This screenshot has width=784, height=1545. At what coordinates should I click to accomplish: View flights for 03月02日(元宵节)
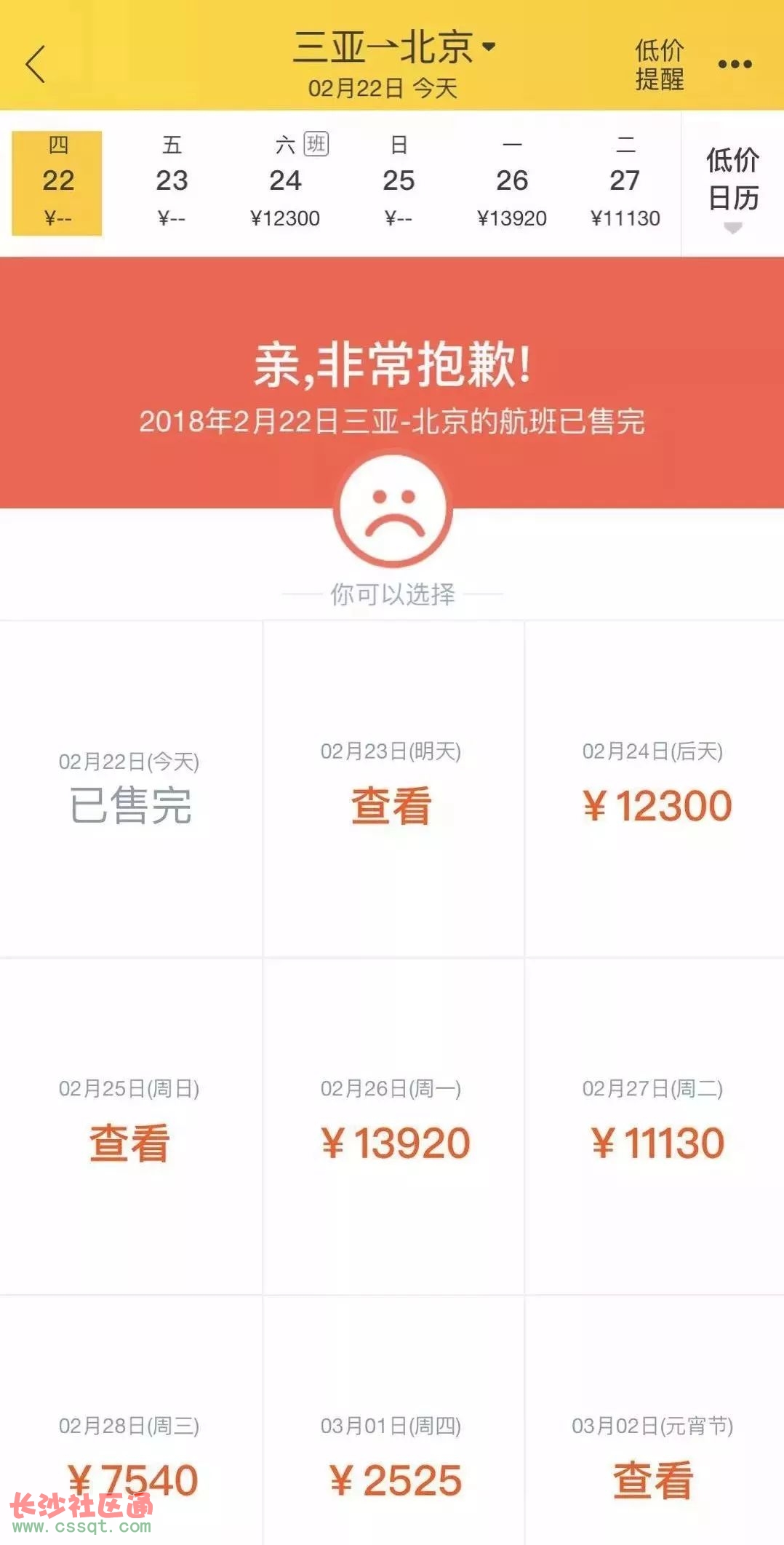[654, 1462]
